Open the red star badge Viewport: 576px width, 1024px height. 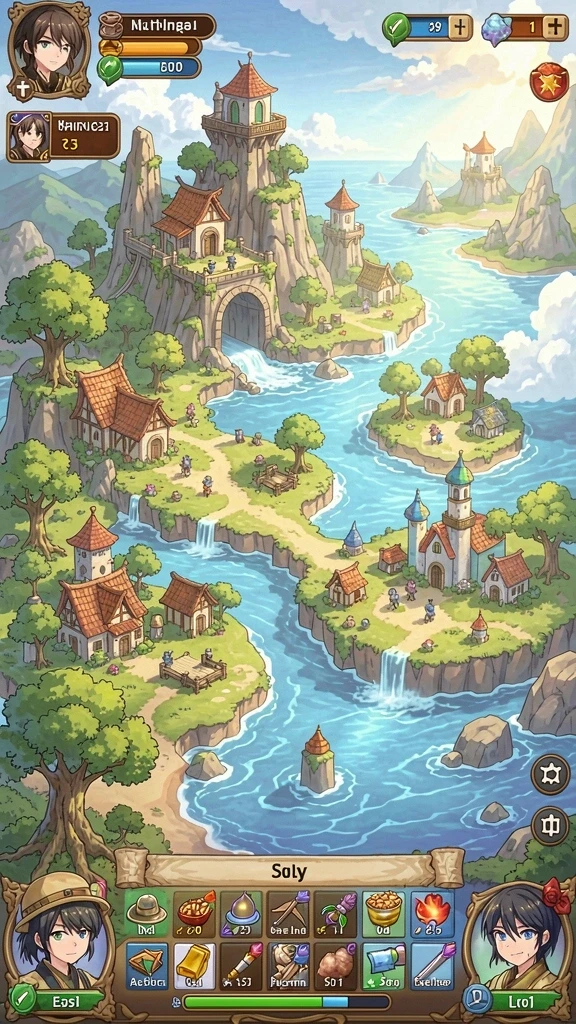tap(549, 82)
